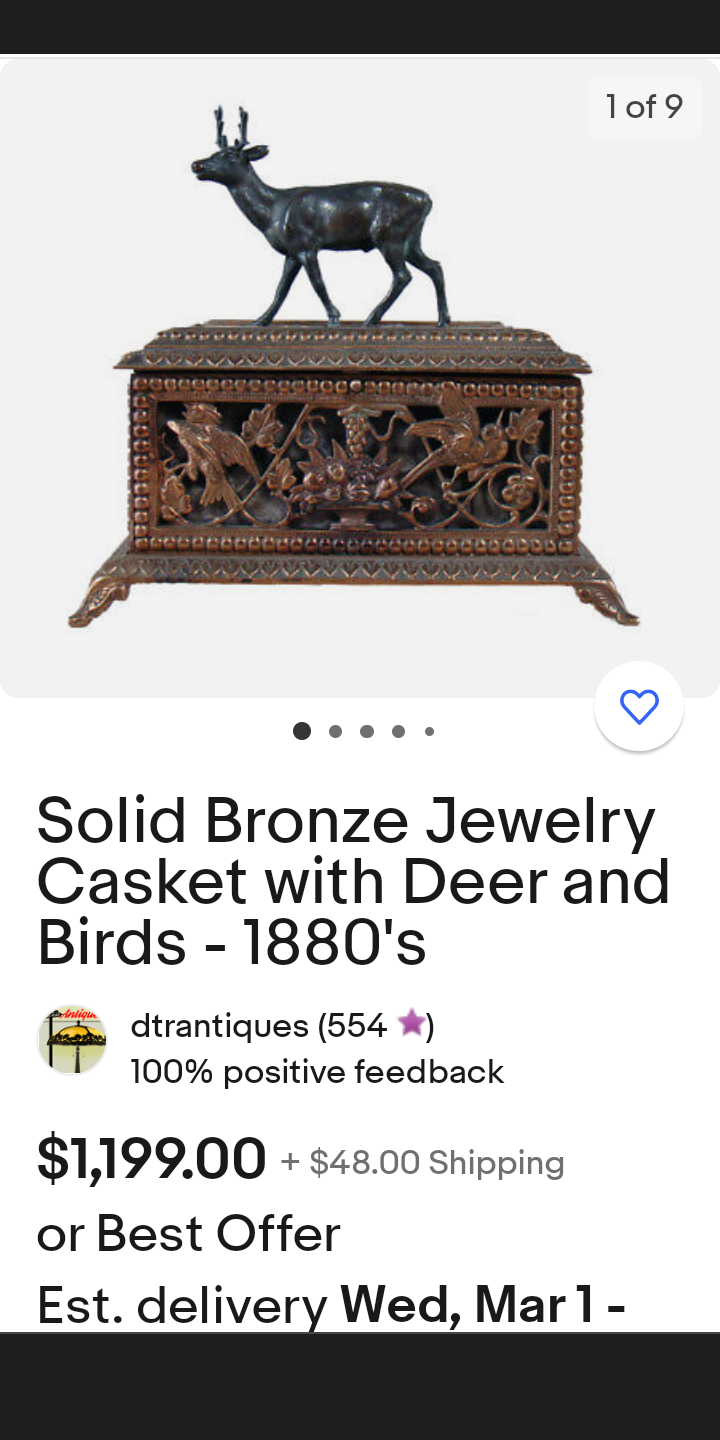Tap the dtrantiques seller avatar
720x1440 pixels.
(72, 1041)
